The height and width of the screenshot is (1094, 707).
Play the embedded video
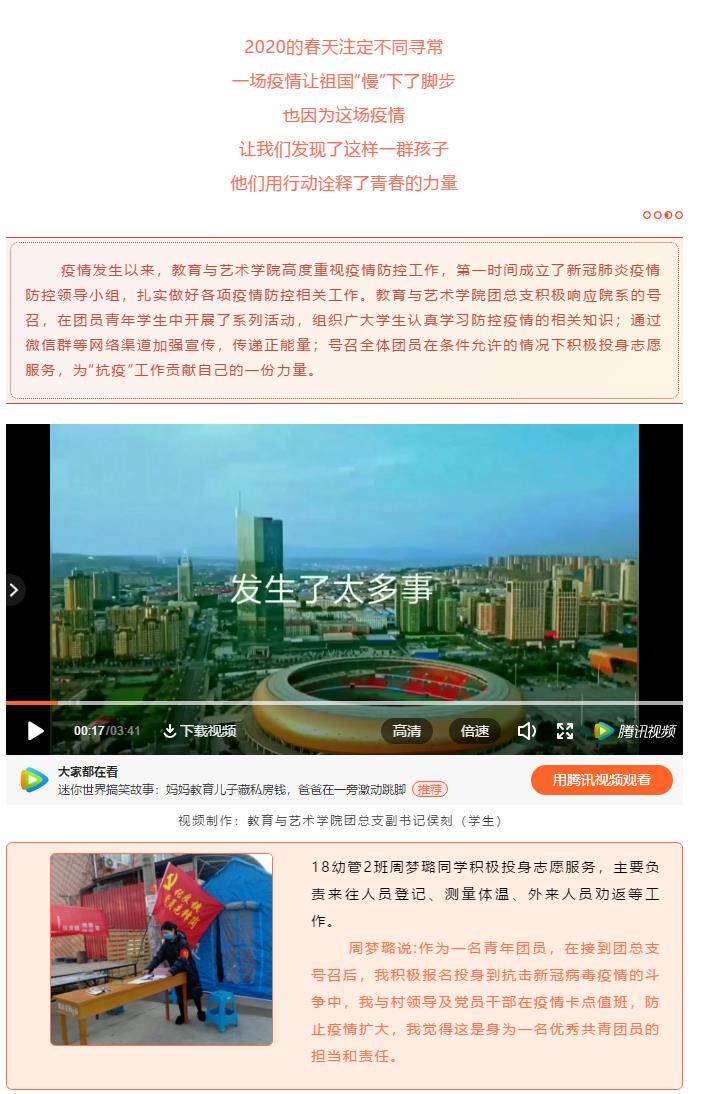(35, 731)
